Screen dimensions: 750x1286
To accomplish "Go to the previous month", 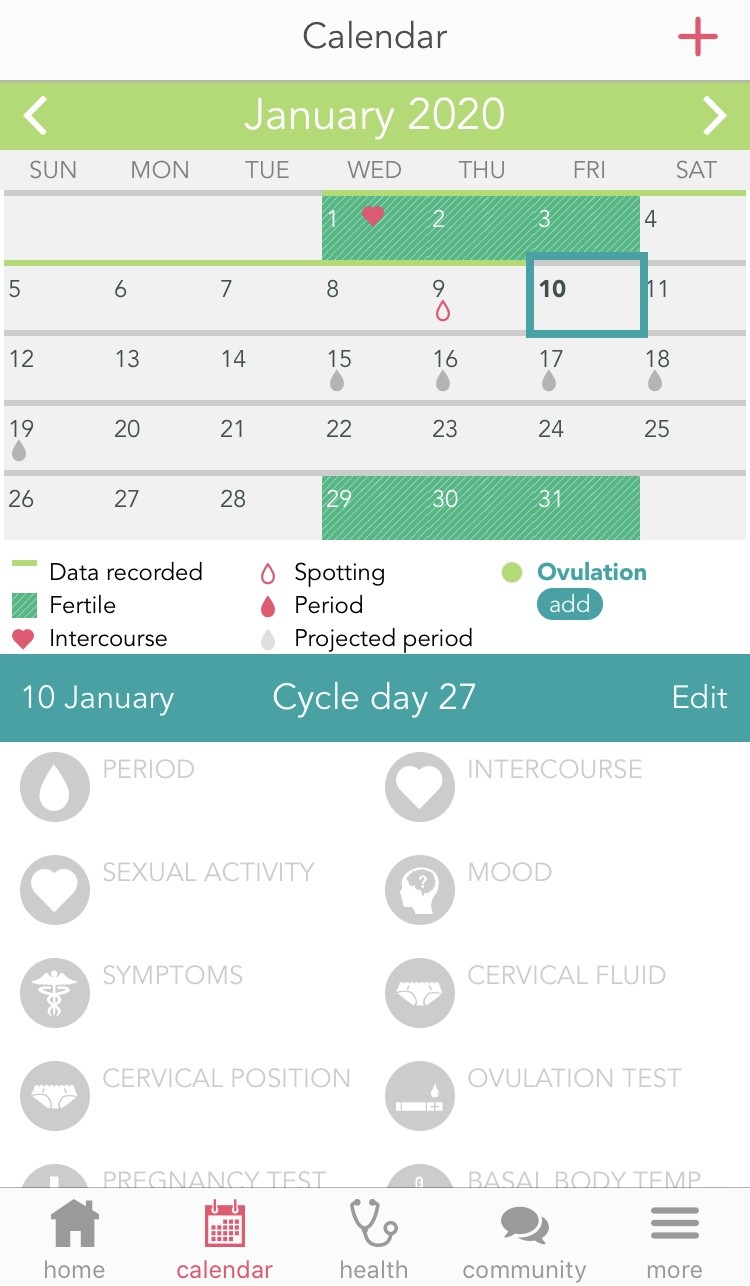I will (x=36, y=116).
